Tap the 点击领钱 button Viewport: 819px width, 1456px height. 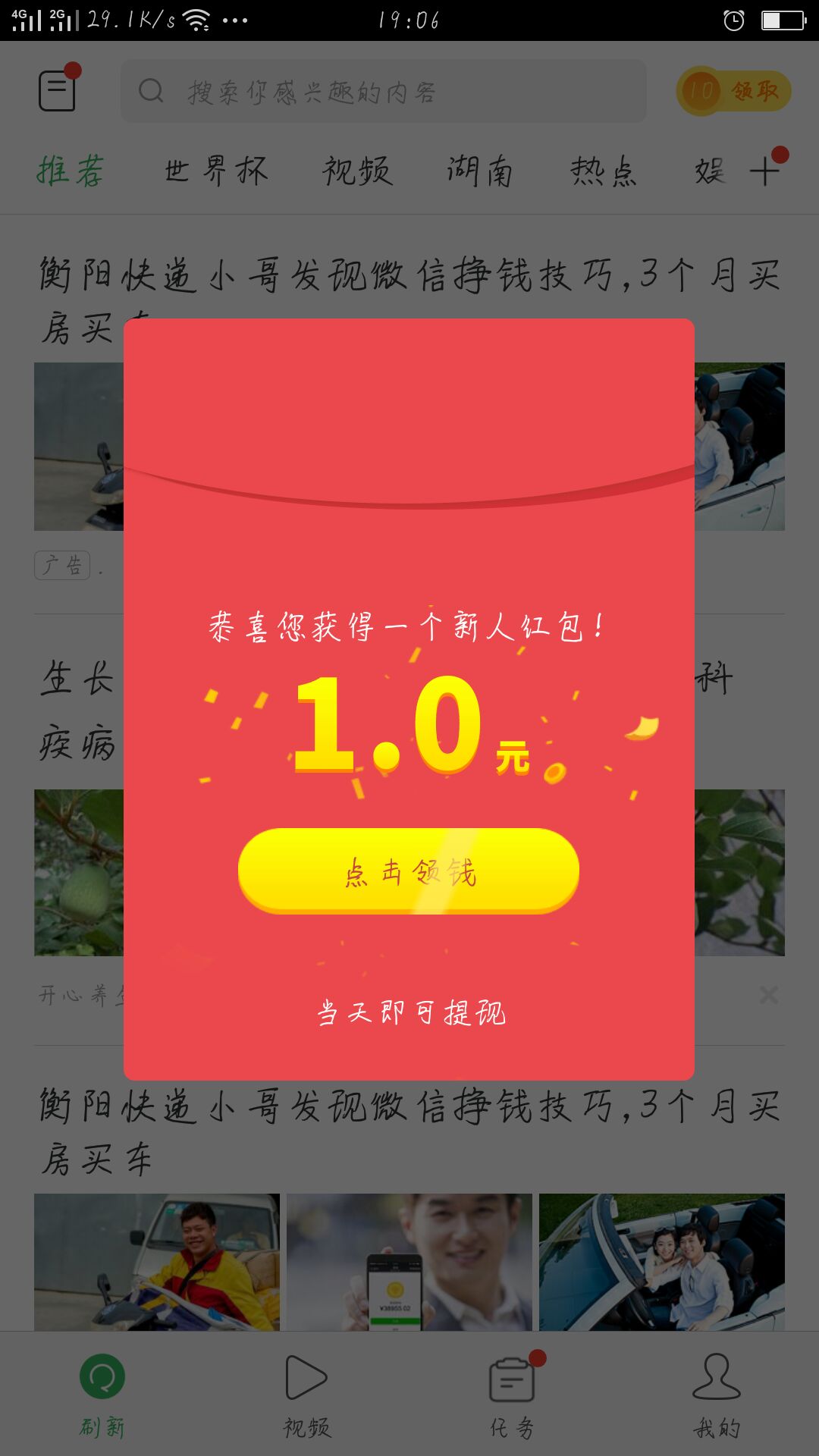tap(409, 871)
